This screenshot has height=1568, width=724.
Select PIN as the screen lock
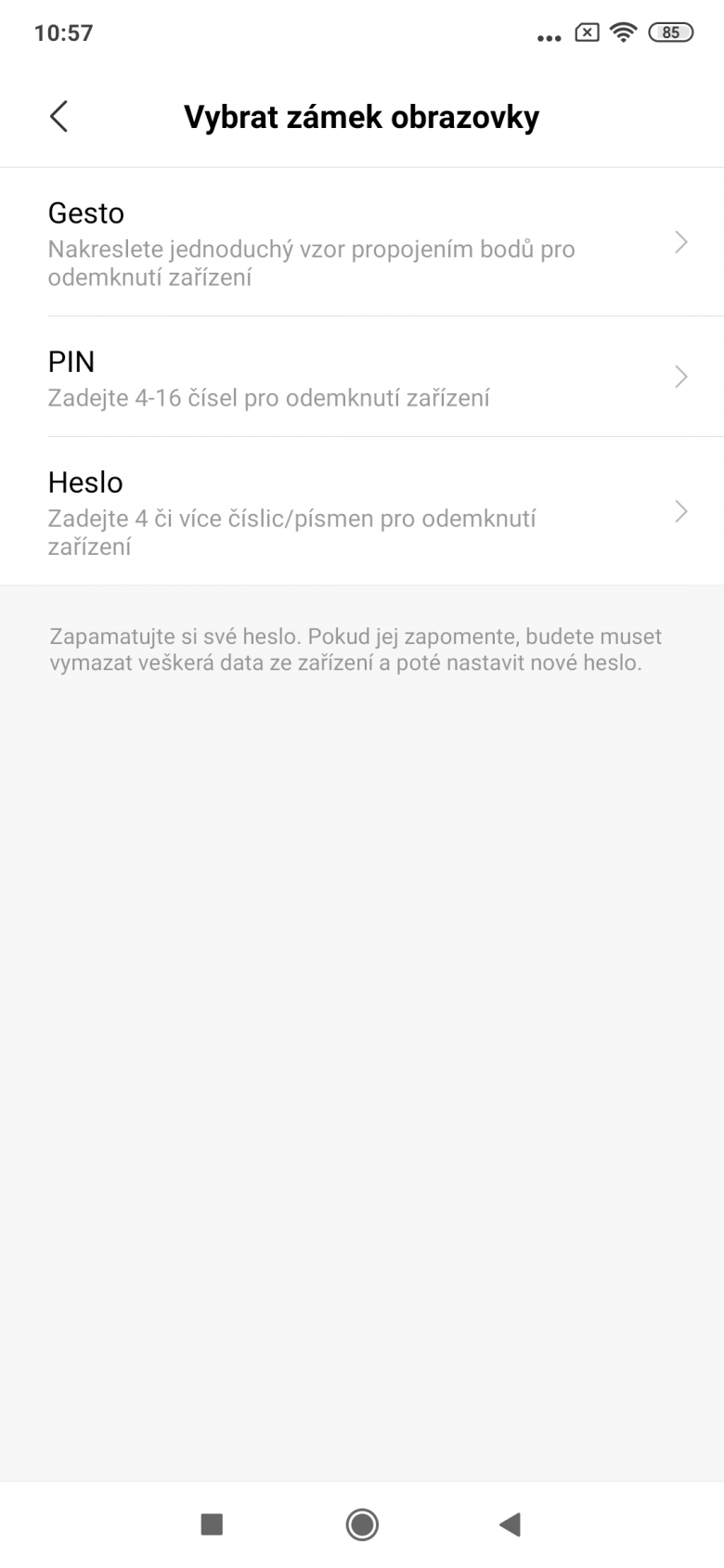[362, 377]
